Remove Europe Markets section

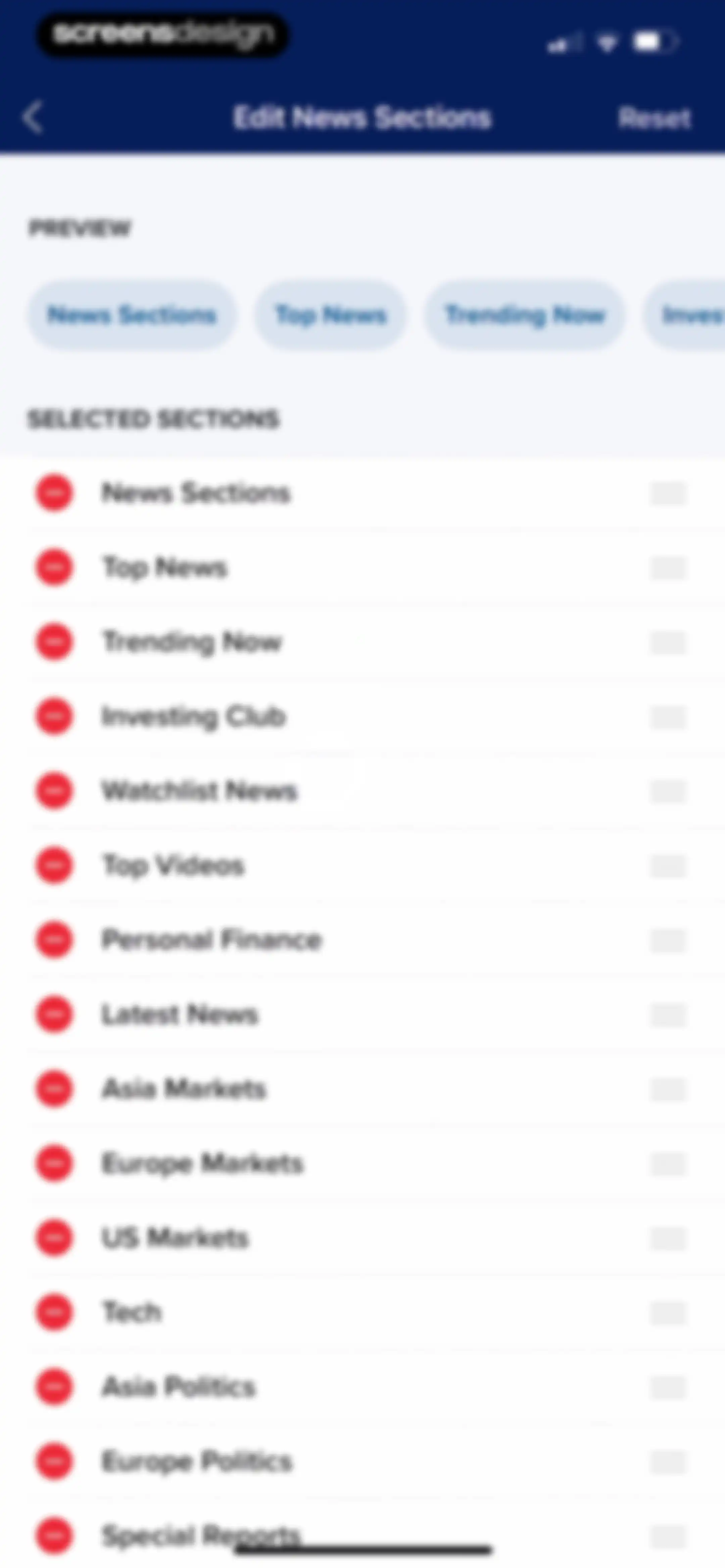point(54,1163)
